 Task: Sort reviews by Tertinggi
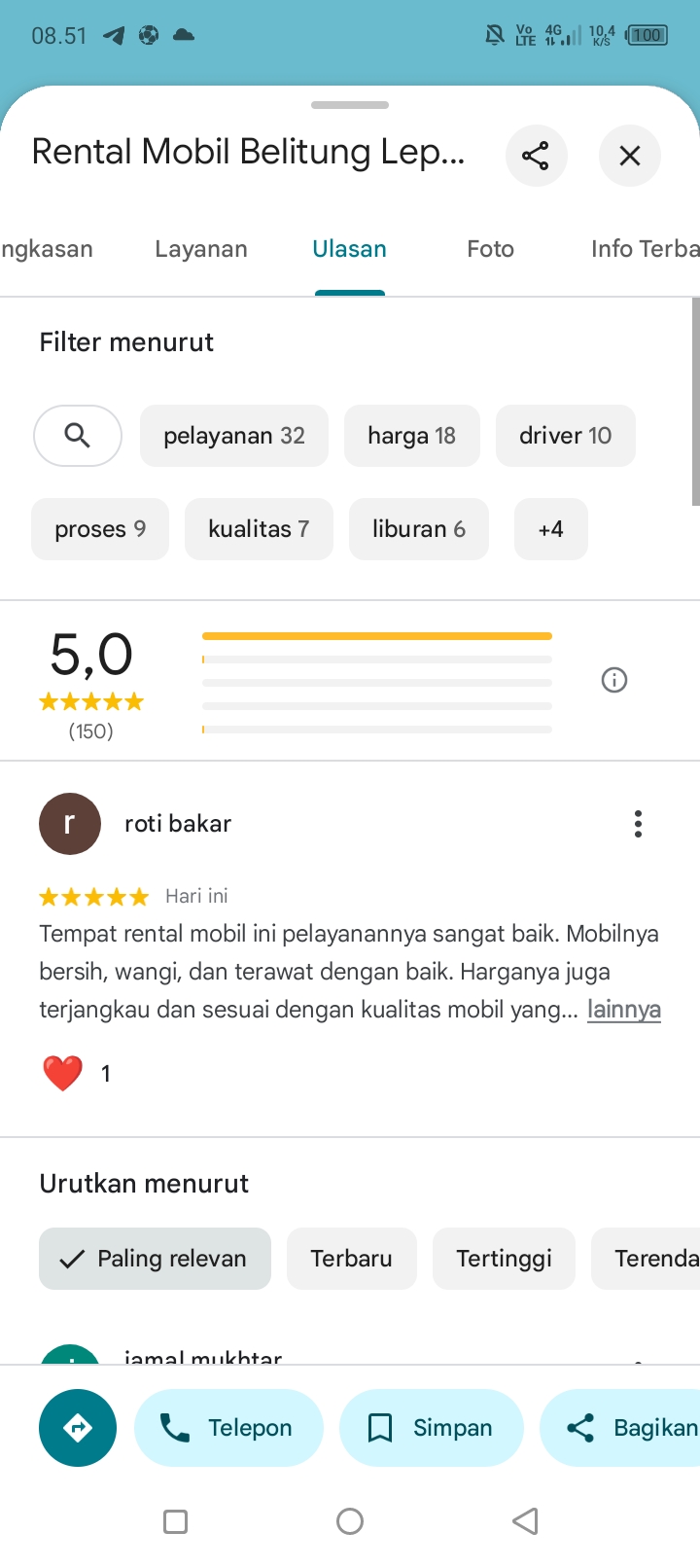click(x=504, y=1259)
